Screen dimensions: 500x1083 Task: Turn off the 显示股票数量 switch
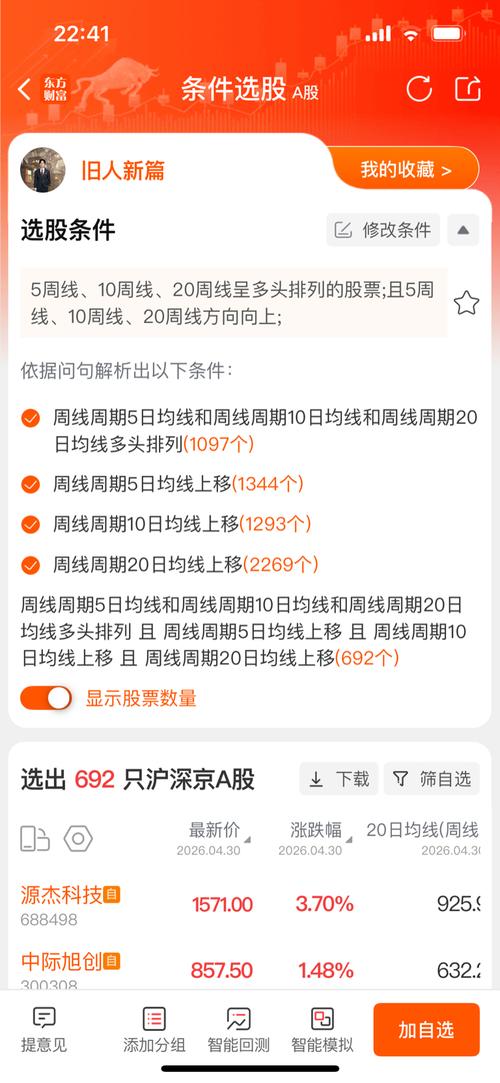pos(46,698)
